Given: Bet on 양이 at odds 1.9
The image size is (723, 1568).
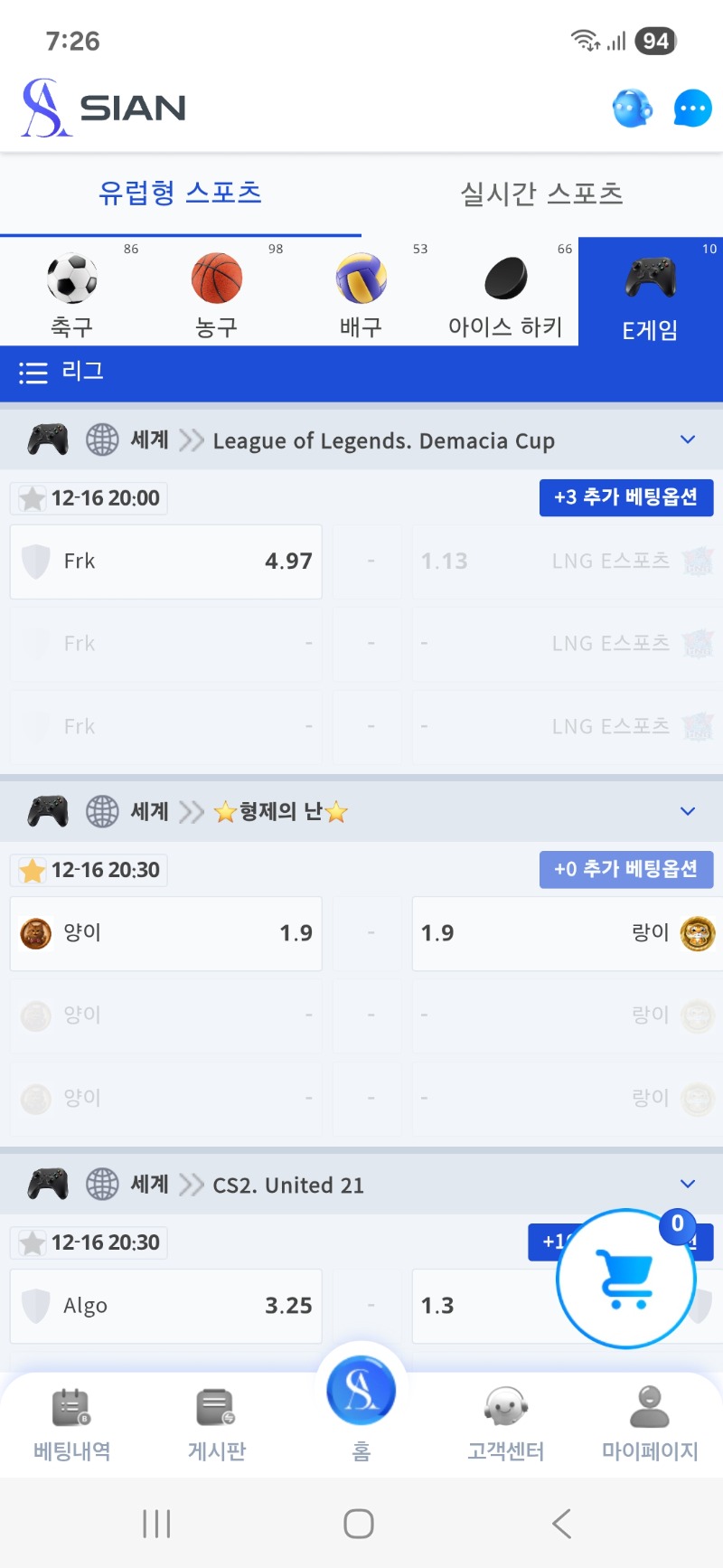Looking at the screenshot, I should tap(166, 933).
